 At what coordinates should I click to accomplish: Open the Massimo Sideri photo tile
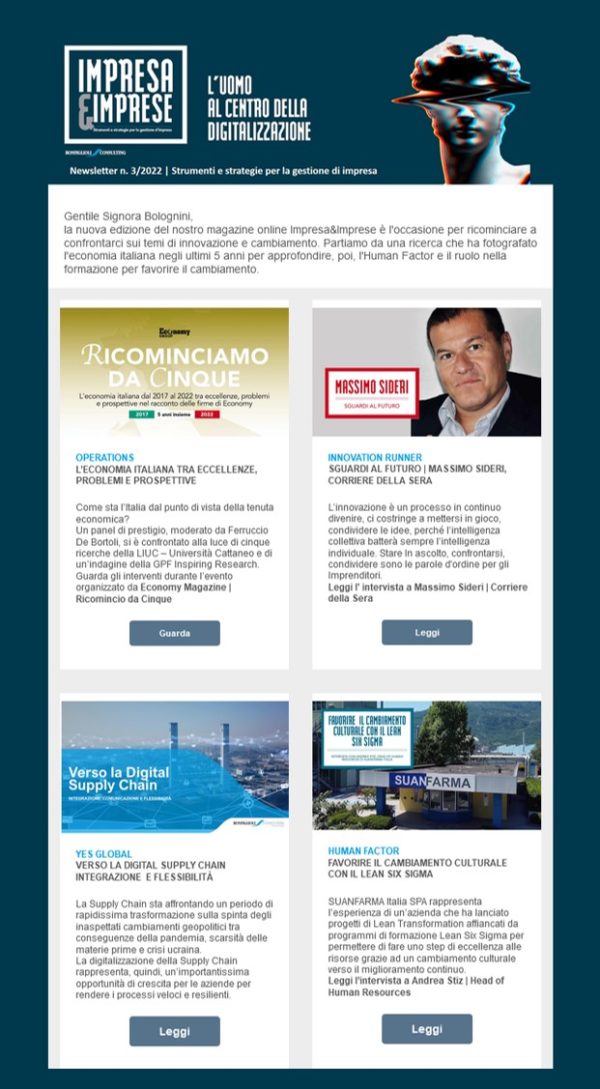[427, 372]
